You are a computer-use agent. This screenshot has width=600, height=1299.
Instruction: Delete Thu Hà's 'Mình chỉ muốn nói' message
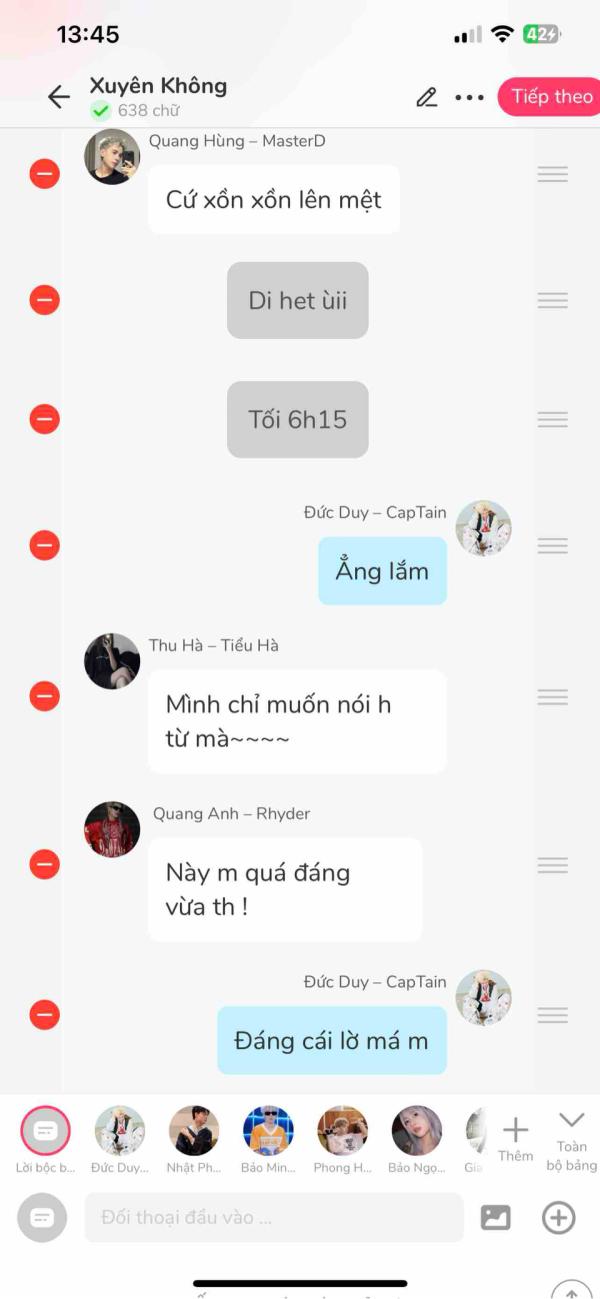(44, 696)
